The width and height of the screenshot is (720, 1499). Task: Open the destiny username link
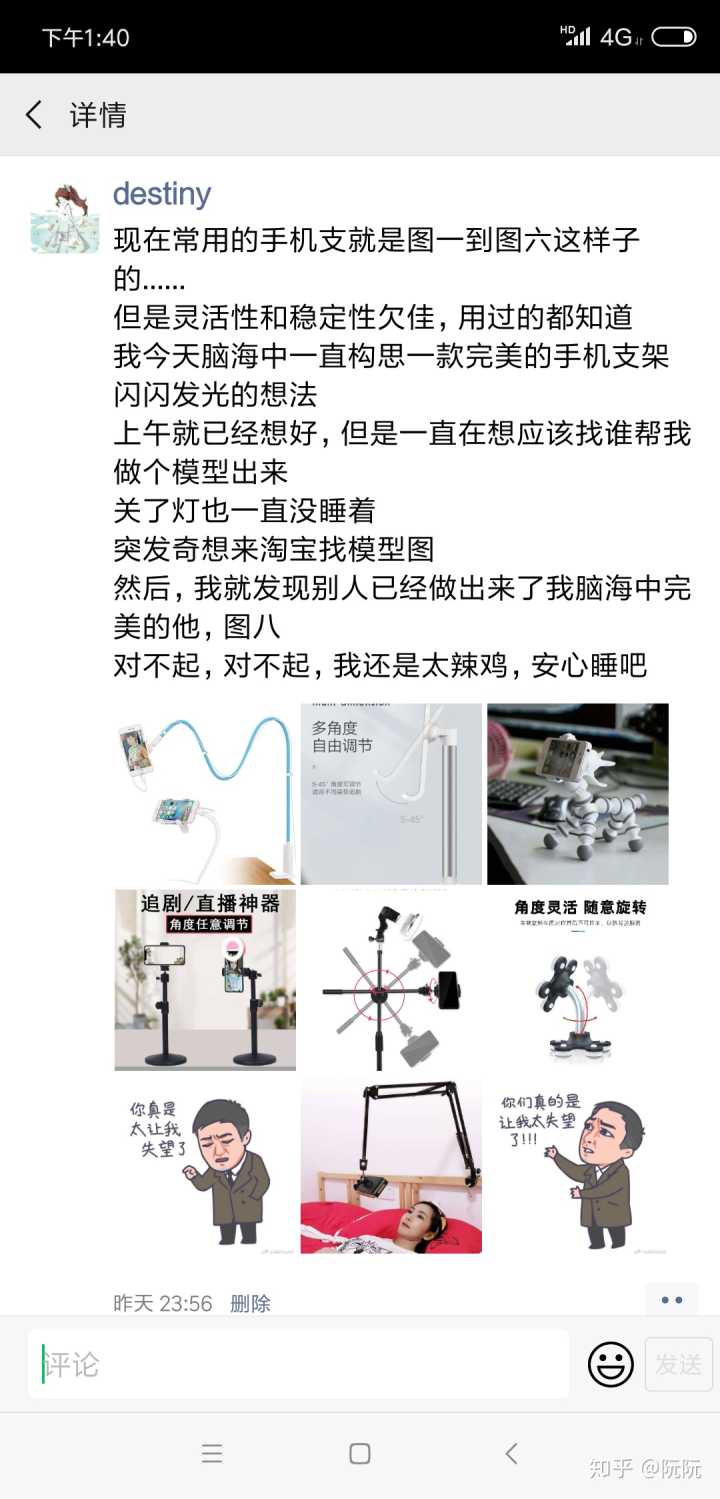point(162,193)
